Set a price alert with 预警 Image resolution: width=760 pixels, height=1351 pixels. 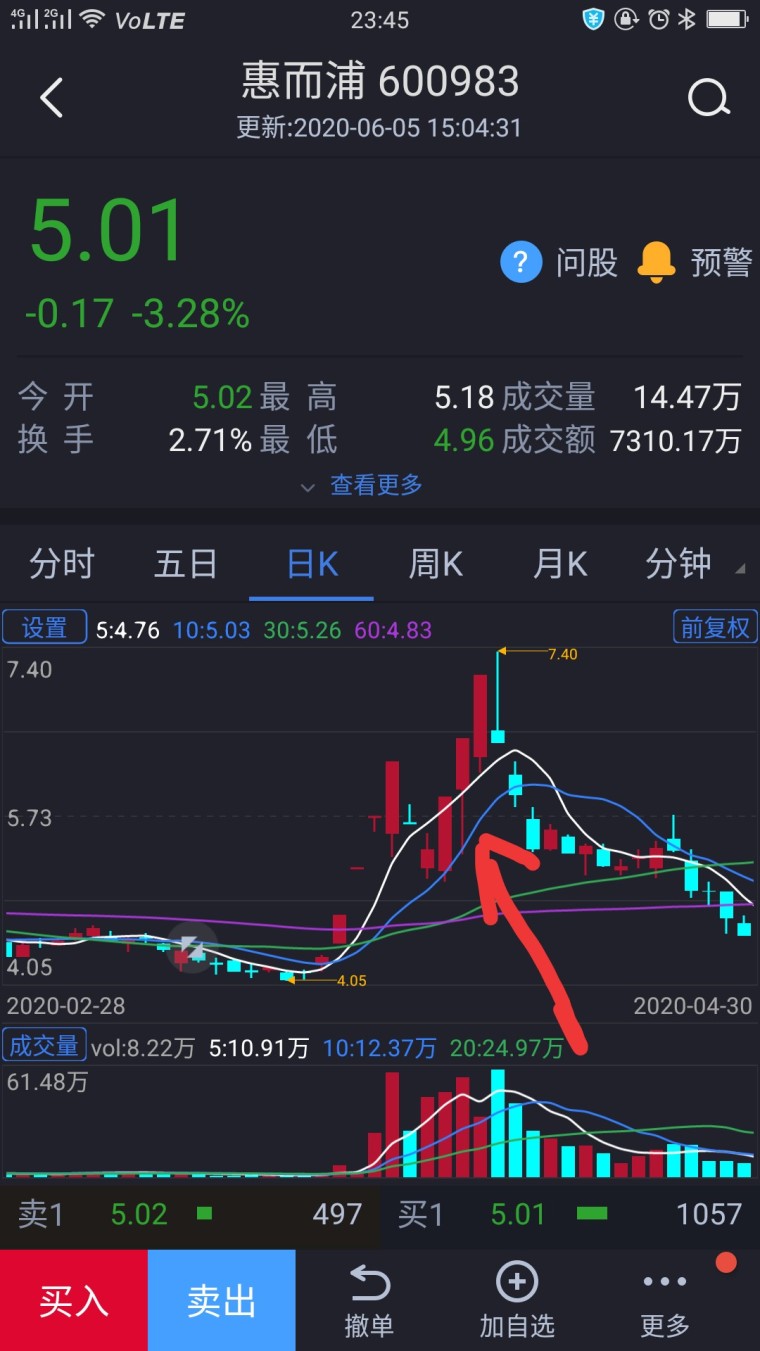pyautogui.click(x=696, y=262)
